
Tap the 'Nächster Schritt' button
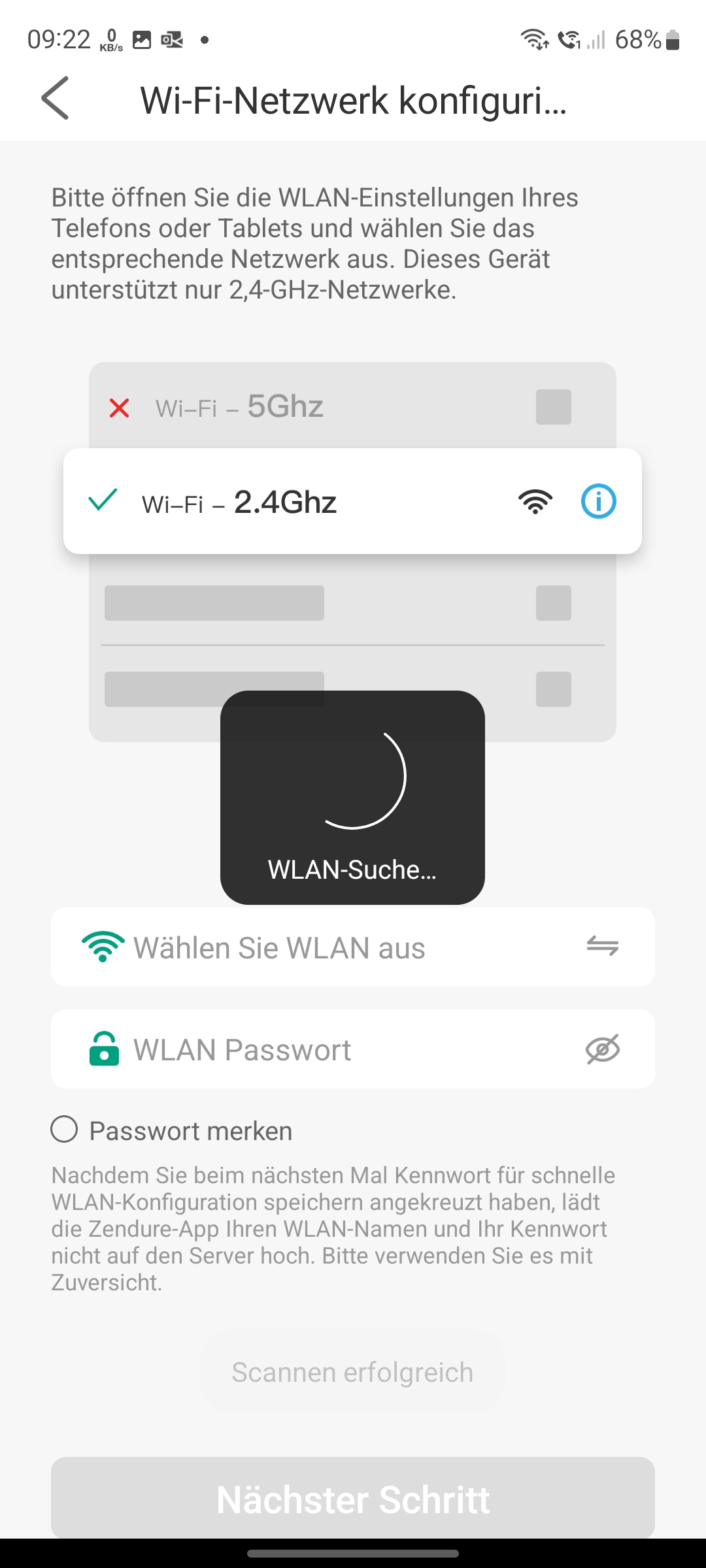353,1499
